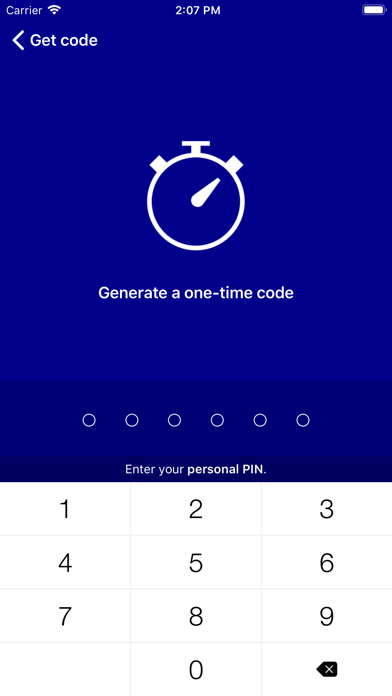Enter digit 1 on the keypad
This screenshot has width=392, height=696.
(x=65, y=509)
